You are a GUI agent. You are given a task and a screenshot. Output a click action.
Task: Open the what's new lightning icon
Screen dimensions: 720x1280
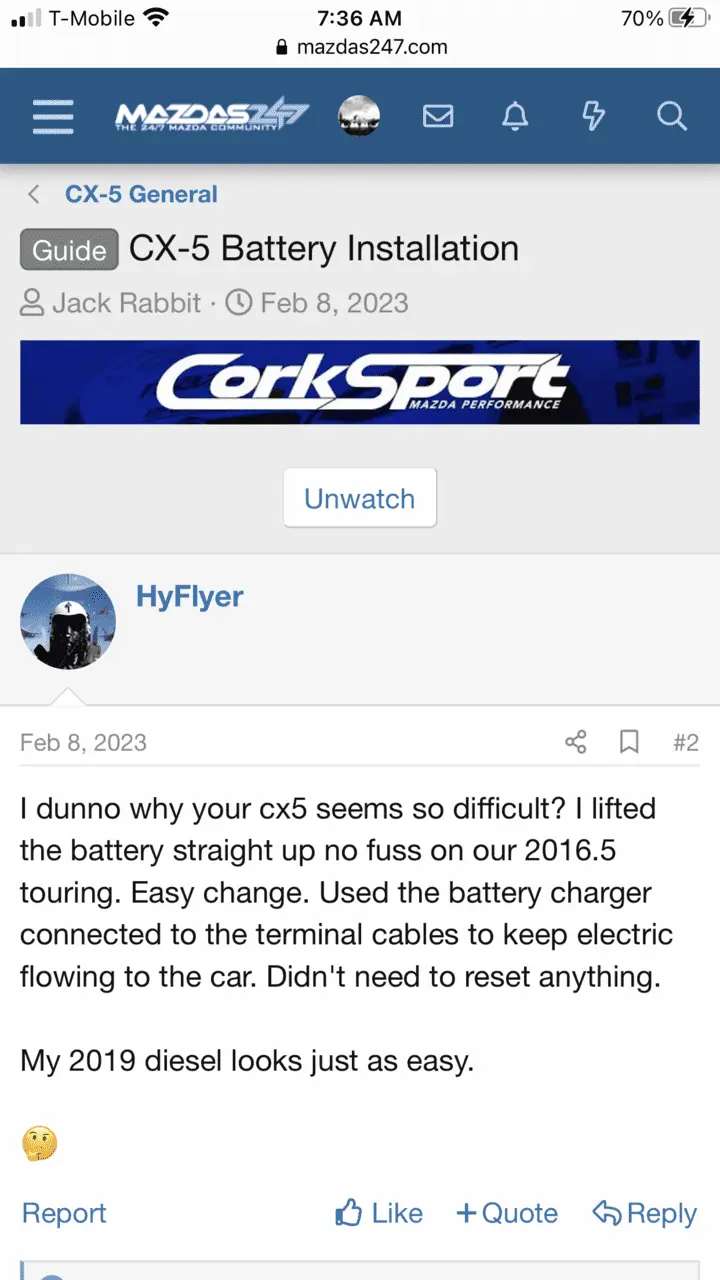594,117
